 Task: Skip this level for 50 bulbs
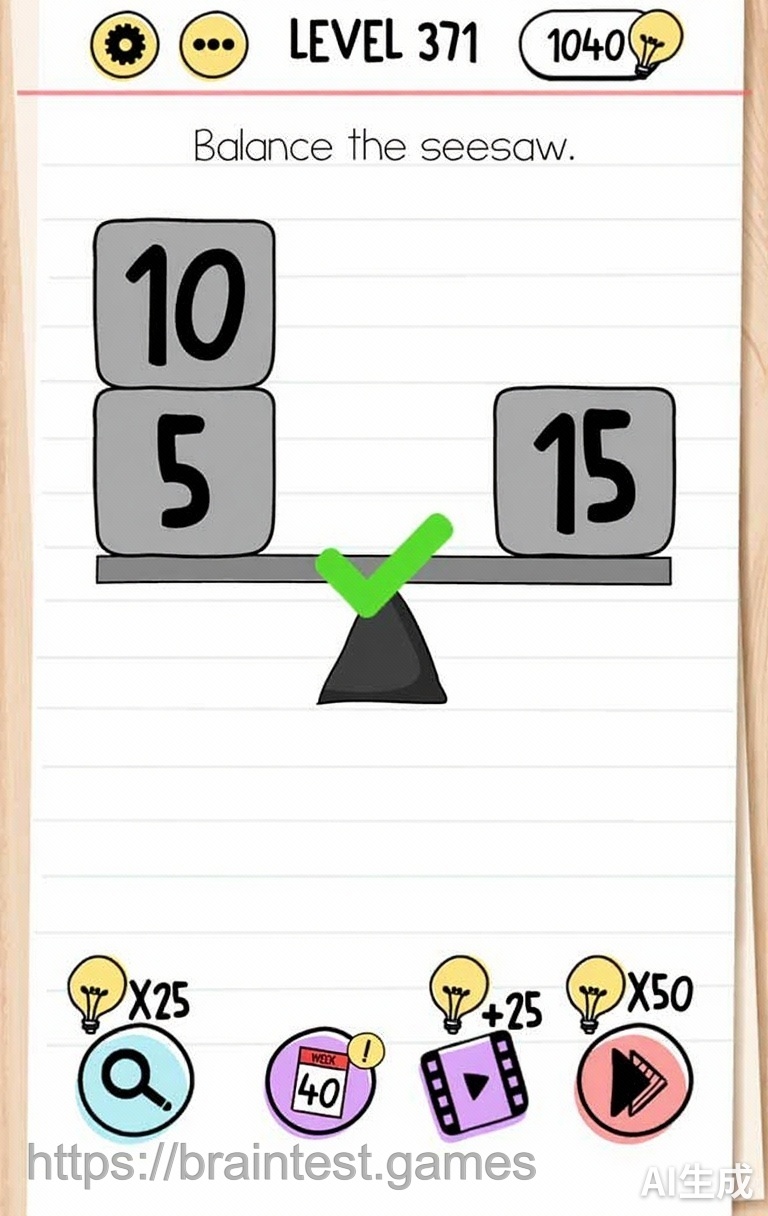(633, 1082)
